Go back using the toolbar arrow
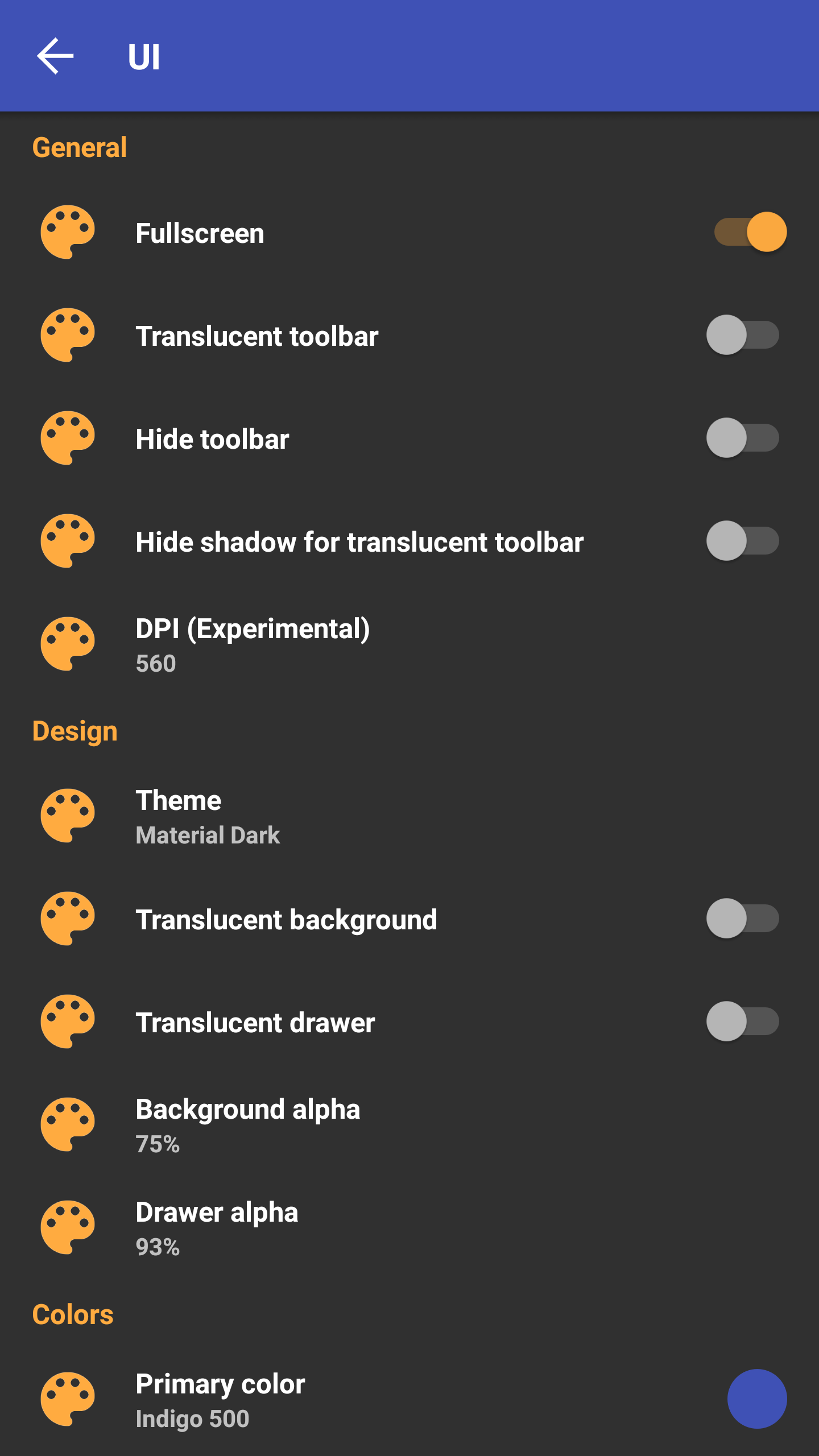Image resolution: width=819 pixels, height=1456 pixels. pos(55,56)
